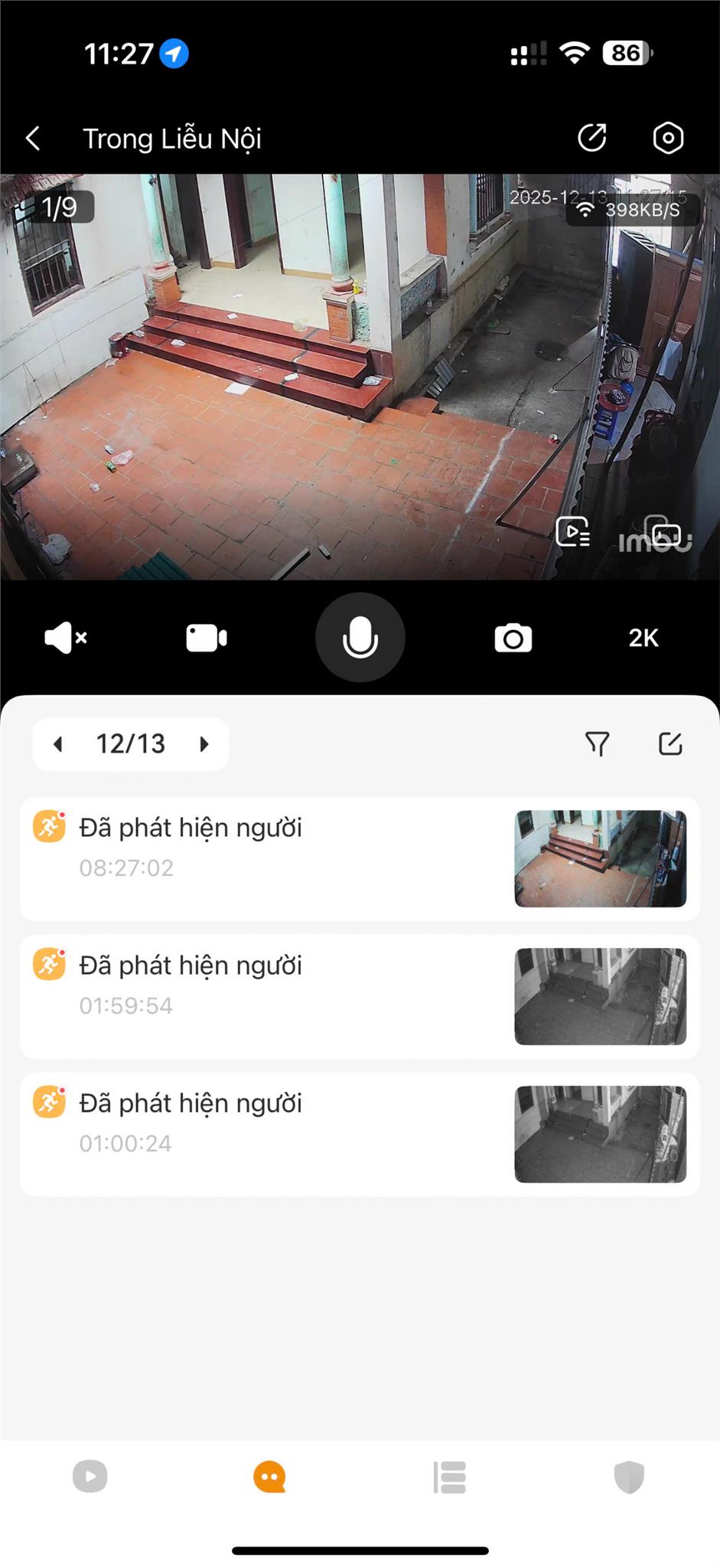
Task: Unmute audio via the speaker toggle
Action: pos(65,637)
